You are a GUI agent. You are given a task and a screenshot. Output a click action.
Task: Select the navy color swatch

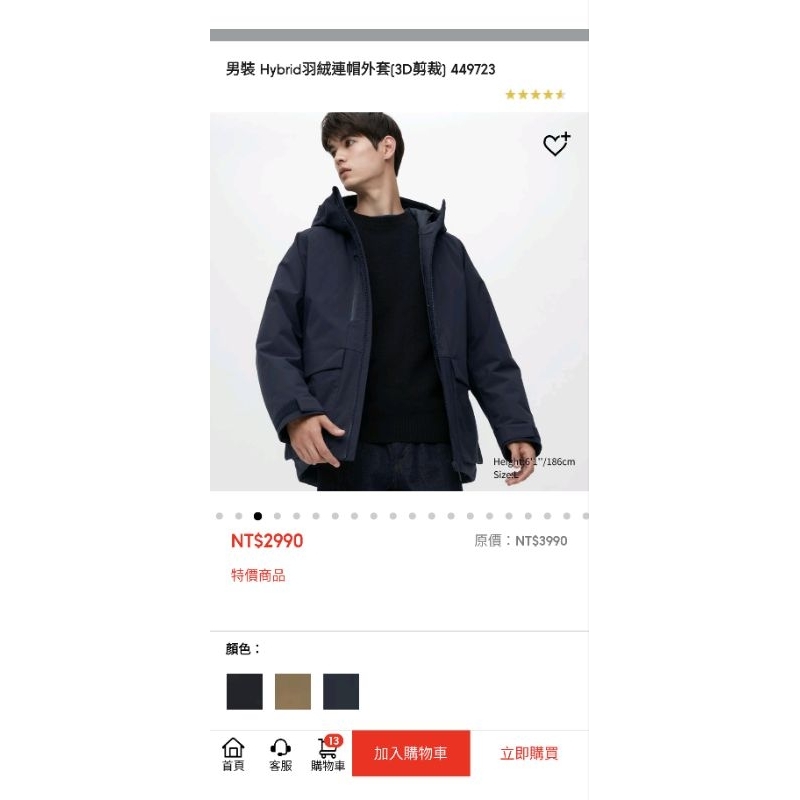coord(341,691)
